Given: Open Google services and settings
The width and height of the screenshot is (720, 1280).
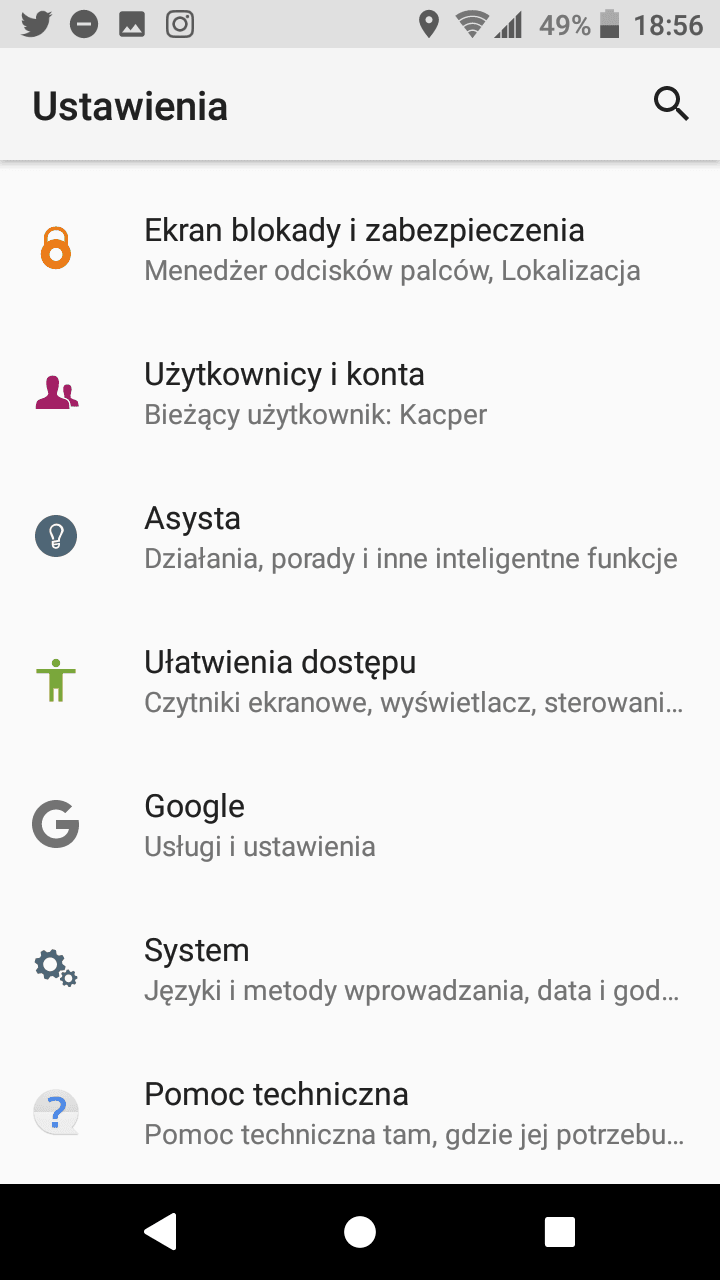Looking at the screenshot, I should pos(360,825).
